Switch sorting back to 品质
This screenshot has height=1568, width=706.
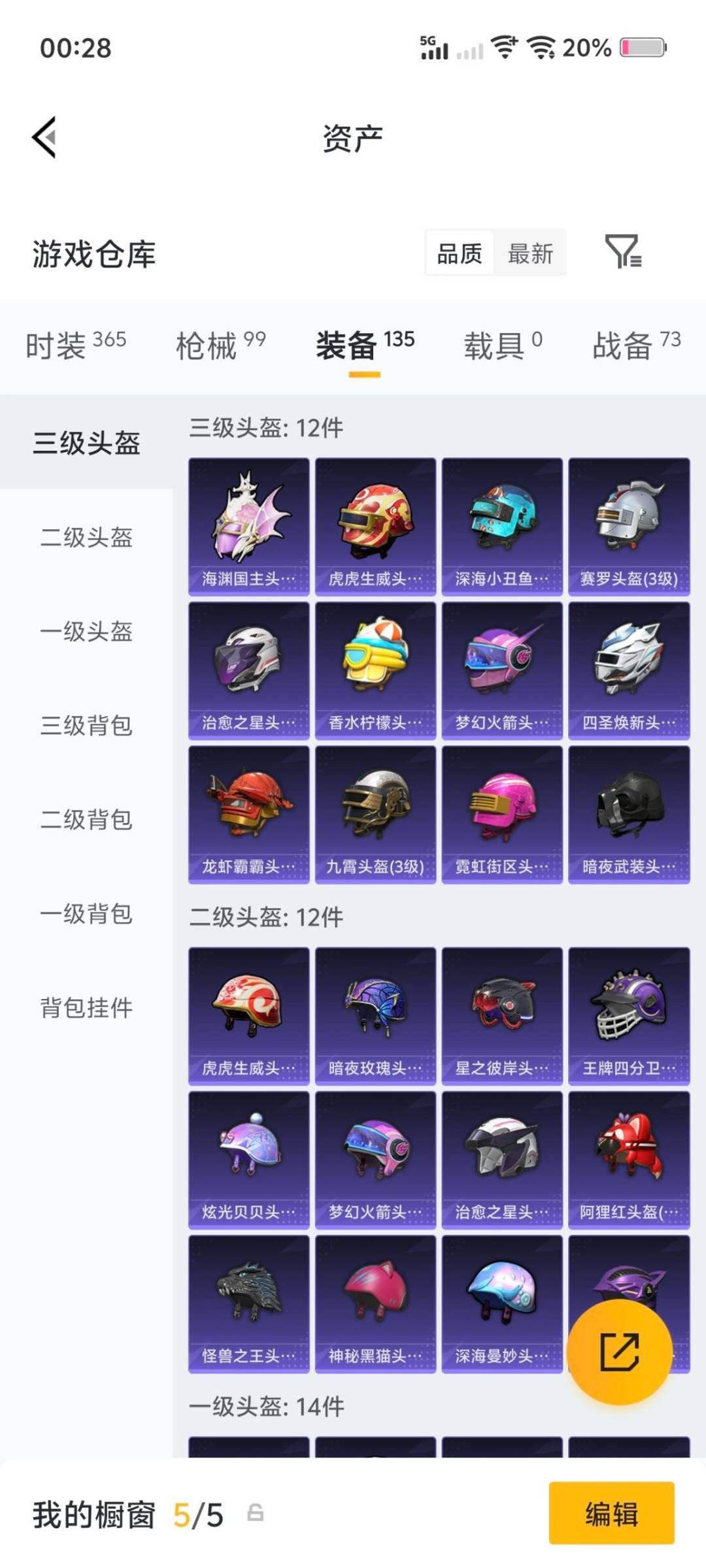pyautogui.click(x=460, y=253)
